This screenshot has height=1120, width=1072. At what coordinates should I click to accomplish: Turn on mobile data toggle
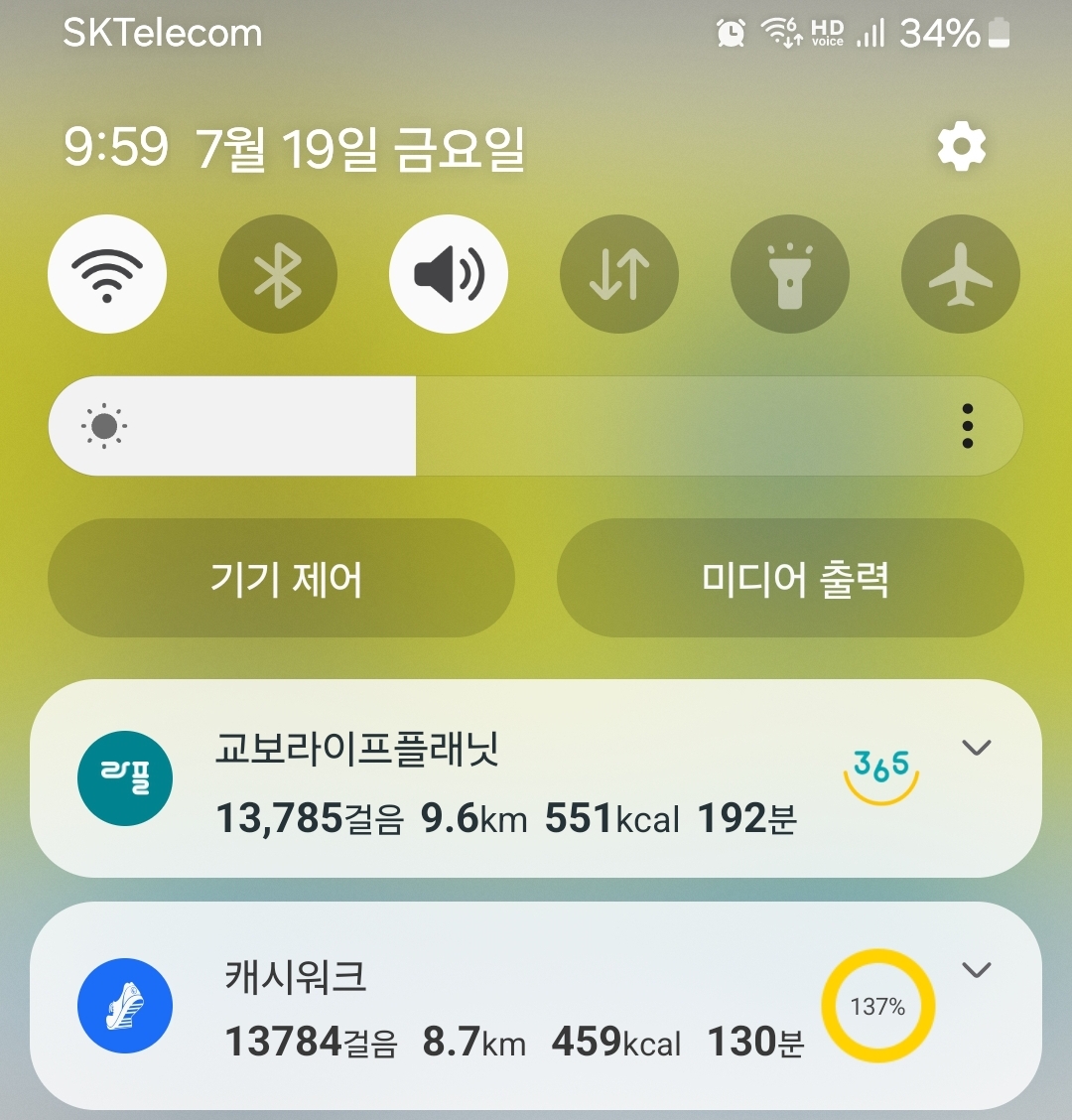pos(619,274)
